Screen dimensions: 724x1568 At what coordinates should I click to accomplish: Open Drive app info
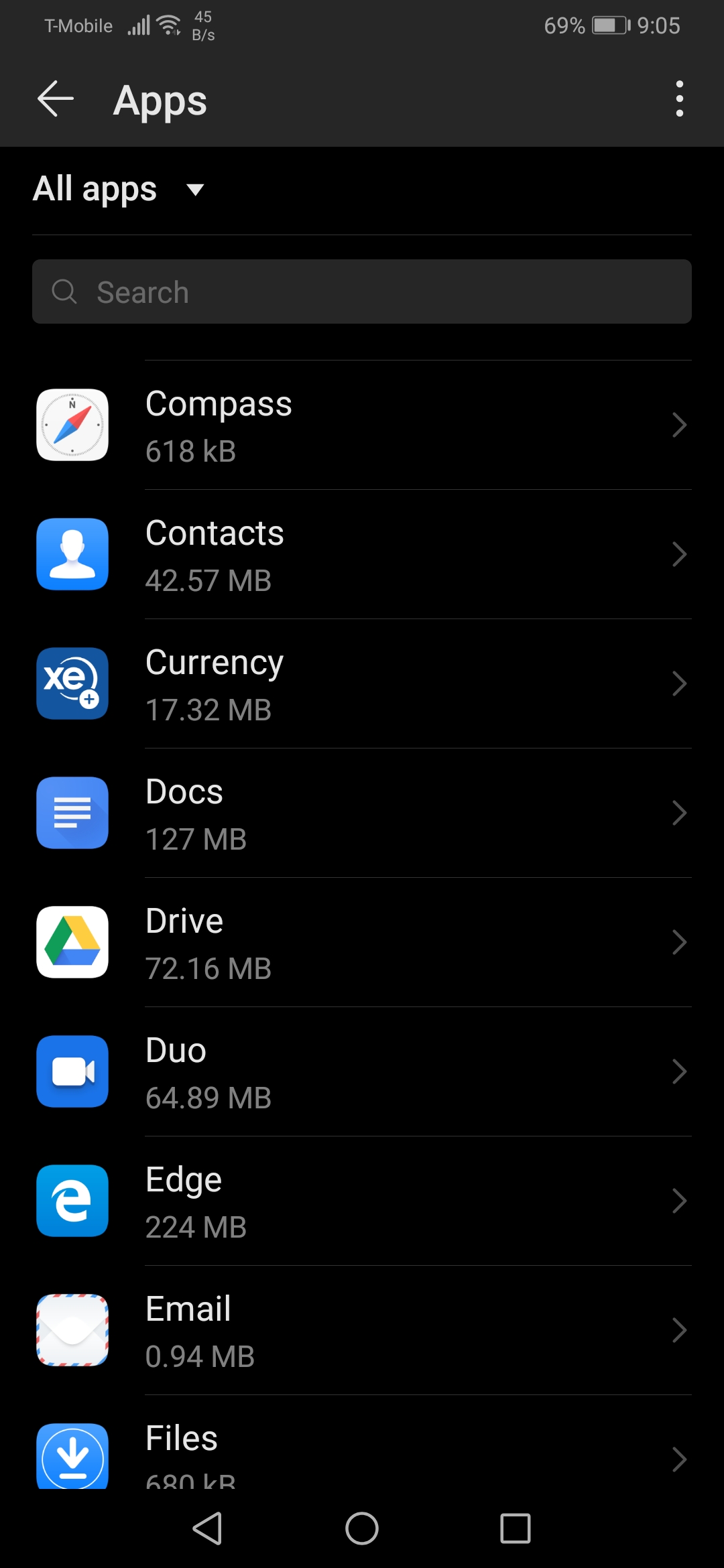pyautogui.click(x=362, y=943)
